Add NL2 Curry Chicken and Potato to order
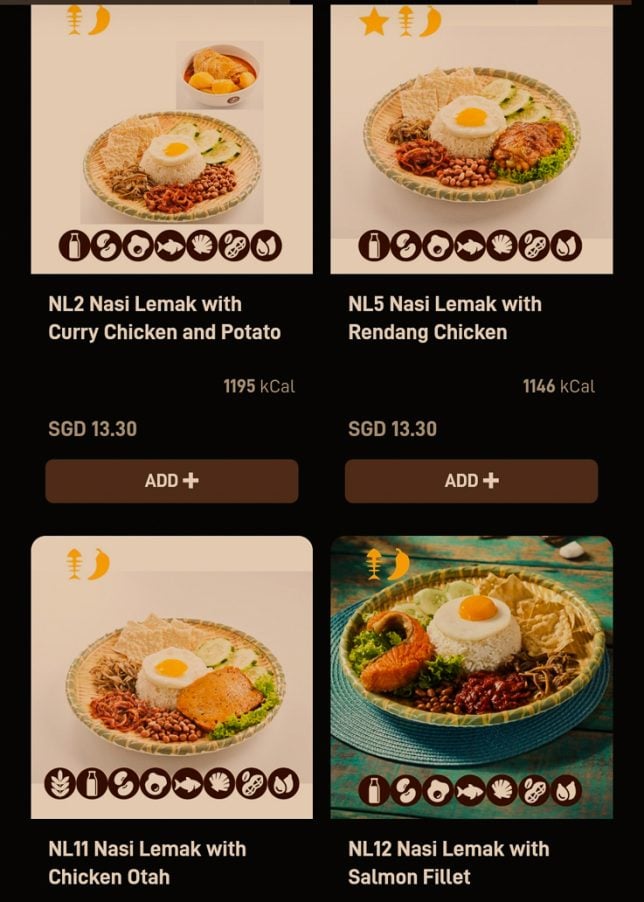This screenshot has height=902, width=644. tap(171, 481)
